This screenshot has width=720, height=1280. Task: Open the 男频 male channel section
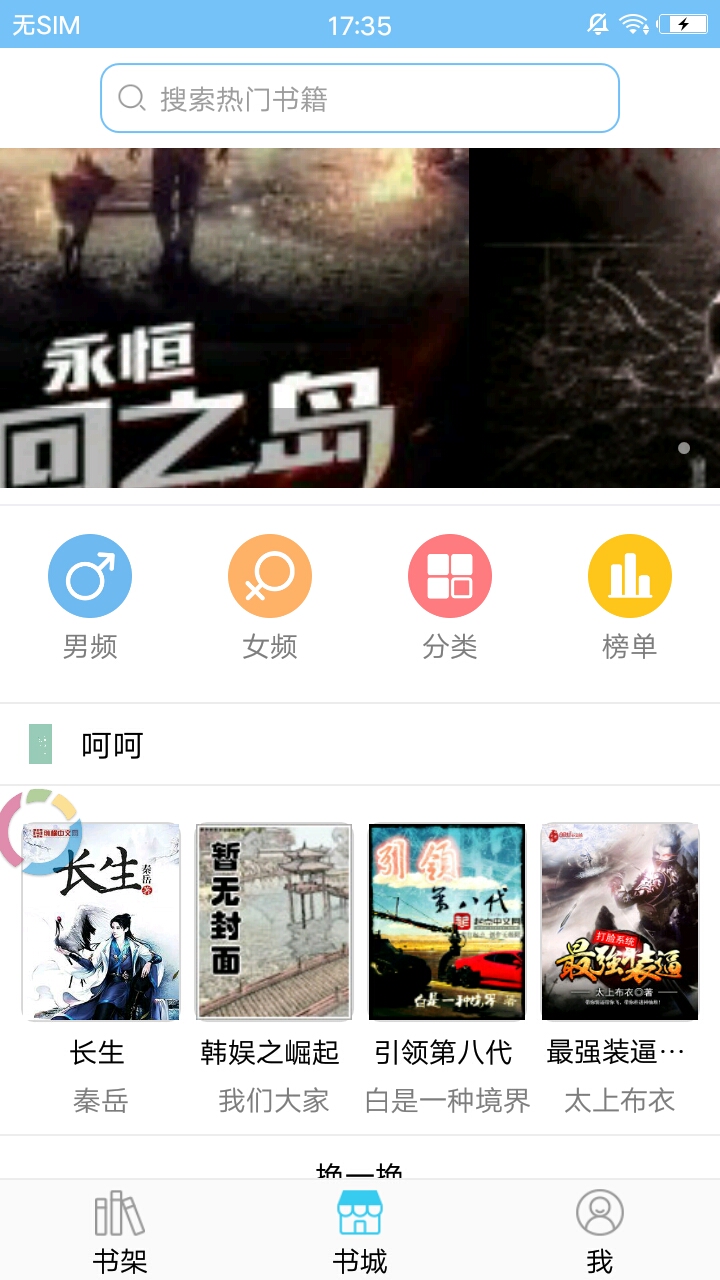[x=90, y=575]
